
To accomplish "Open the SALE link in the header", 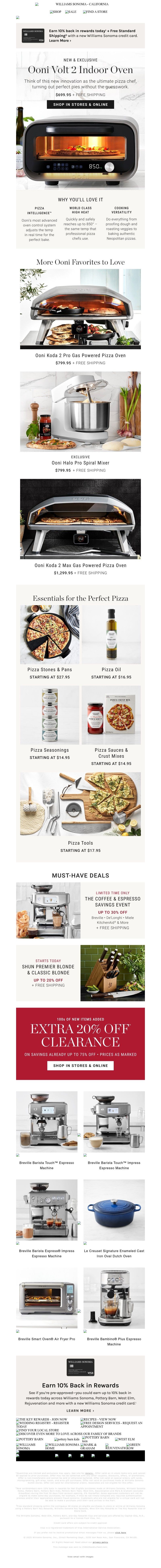I will tap(71, 12).
